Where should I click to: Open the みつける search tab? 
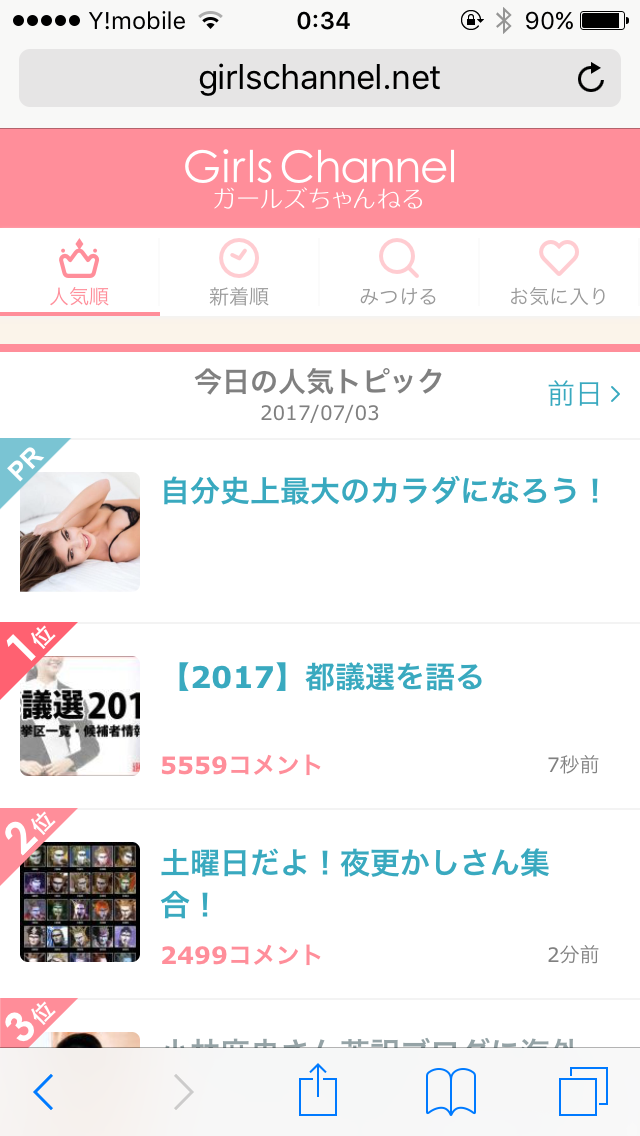click(x=399, y=273)
